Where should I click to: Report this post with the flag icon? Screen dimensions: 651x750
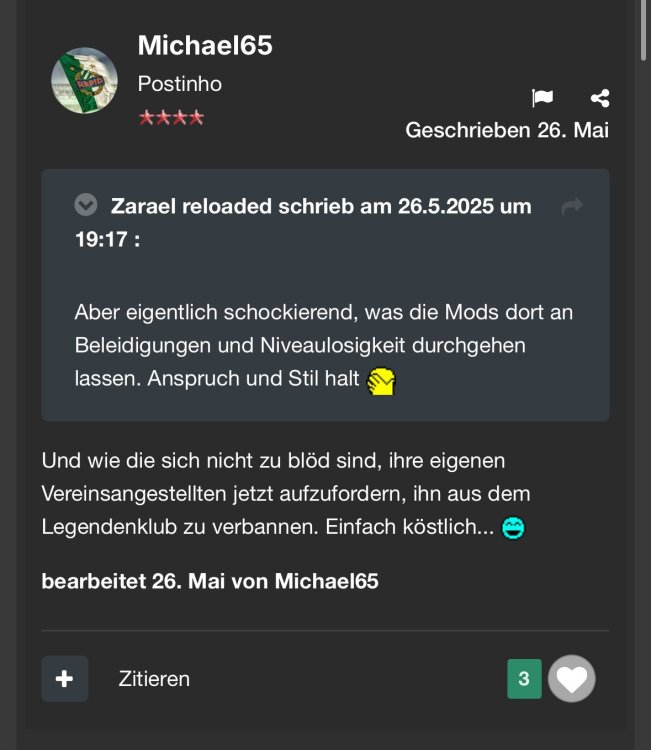click(542, 98)
